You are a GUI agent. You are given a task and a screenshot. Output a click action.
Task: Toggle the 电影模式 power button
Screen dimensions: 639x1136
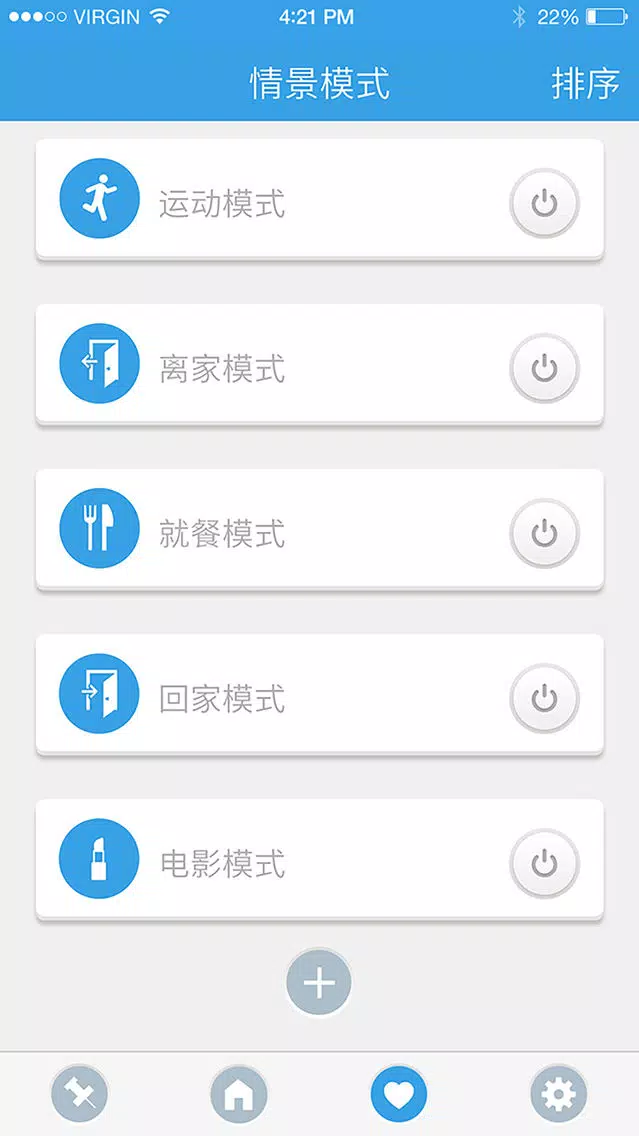544,864
